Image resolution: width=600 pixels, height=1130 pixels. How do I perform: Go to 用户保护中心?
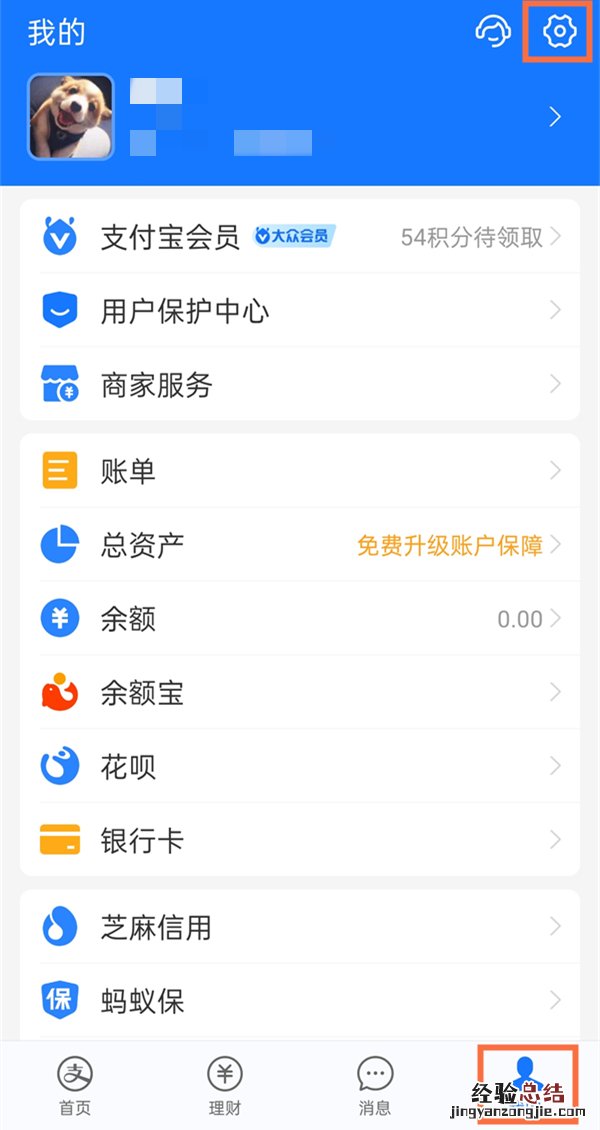click(x=300, y=311)
